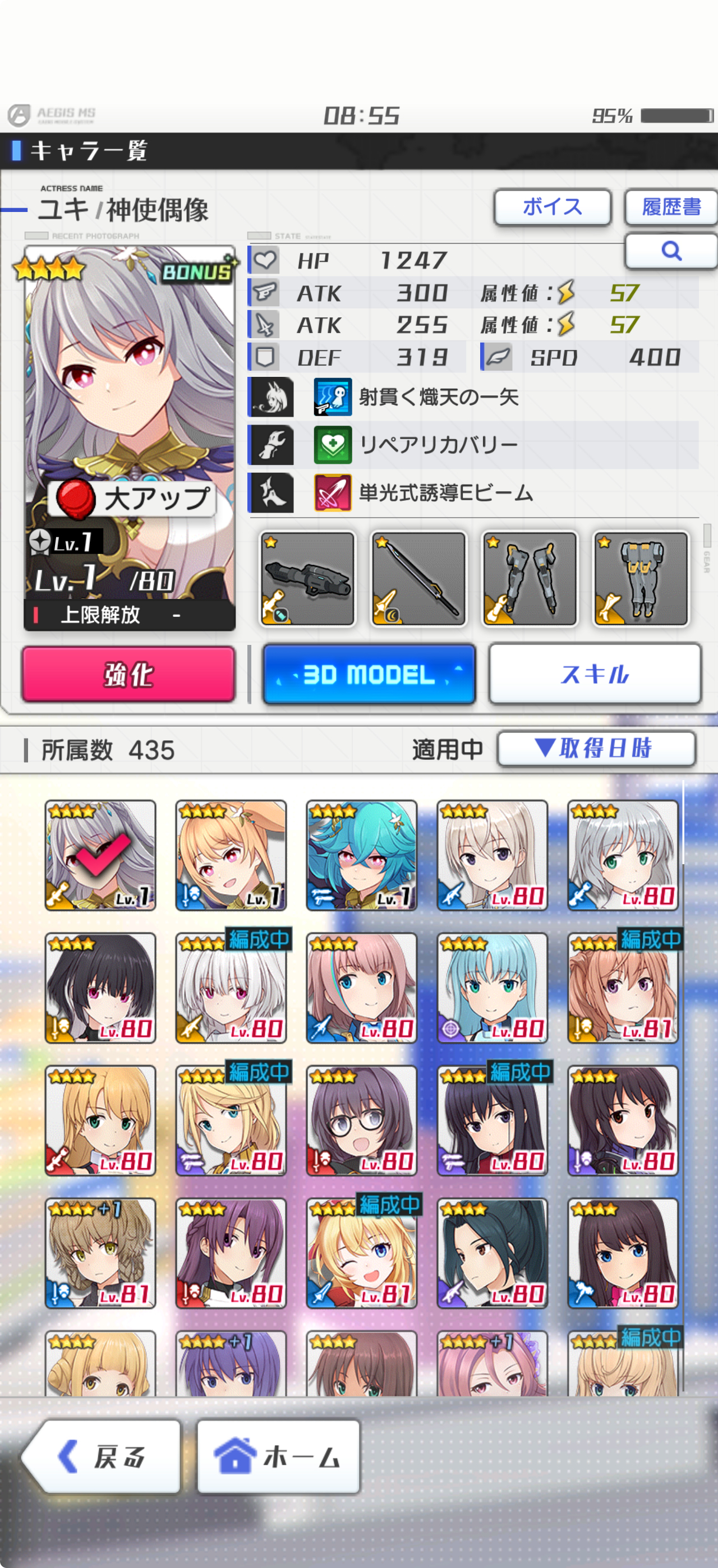Select the rifle gear slot
The height and width of the screenshot is (1568, 718).
(307, 578)
